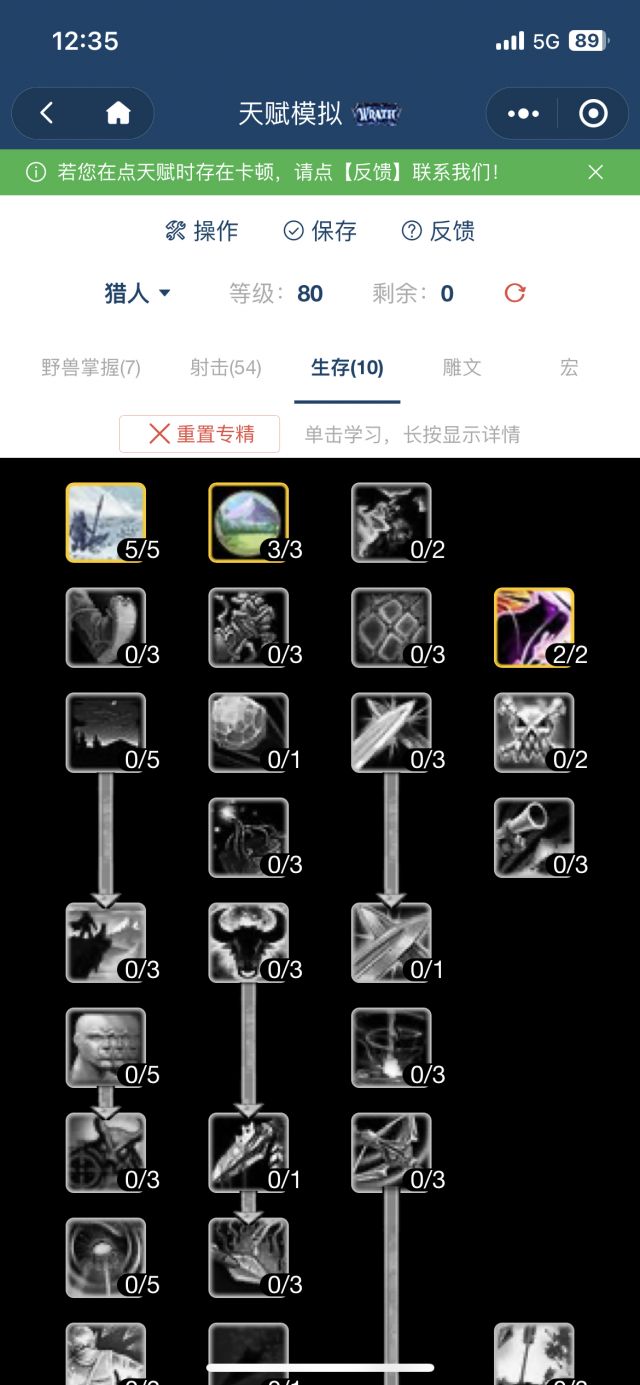Tap the 重置专精 reset button
The height and width of the screenshot is (1385, 640).
200,434
